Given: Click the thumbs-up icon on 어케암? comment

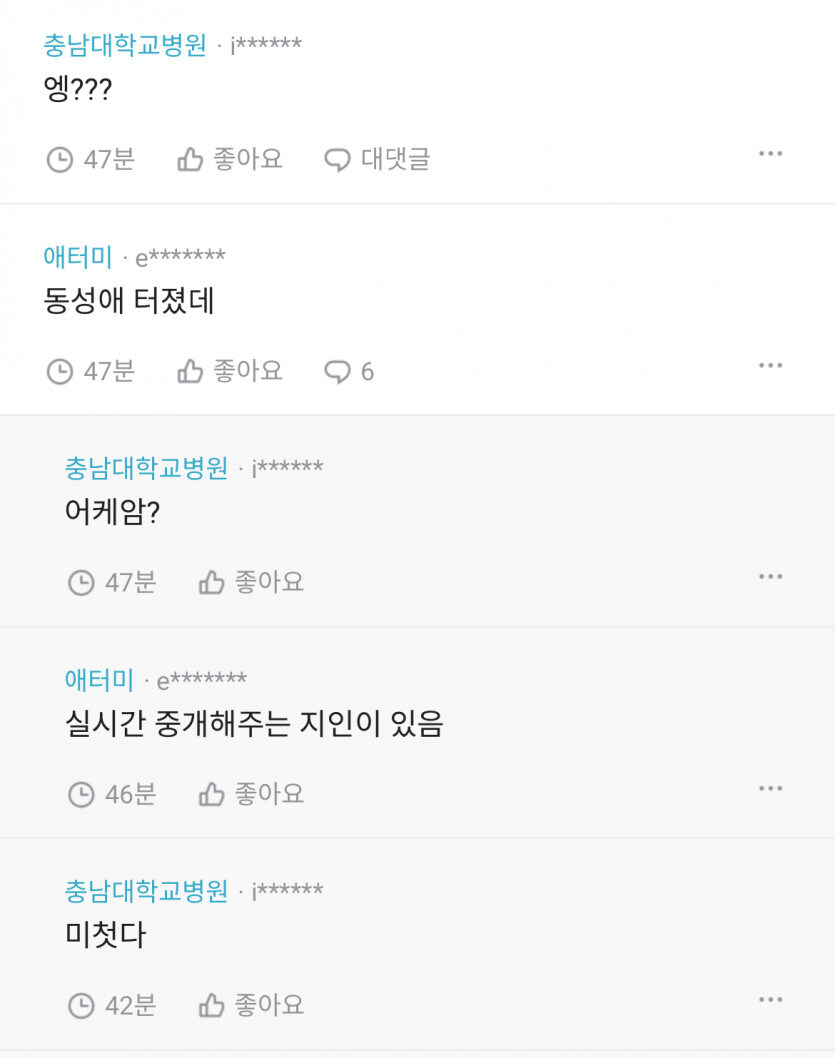Looking at the screenshot, I should tap(211, 581).
